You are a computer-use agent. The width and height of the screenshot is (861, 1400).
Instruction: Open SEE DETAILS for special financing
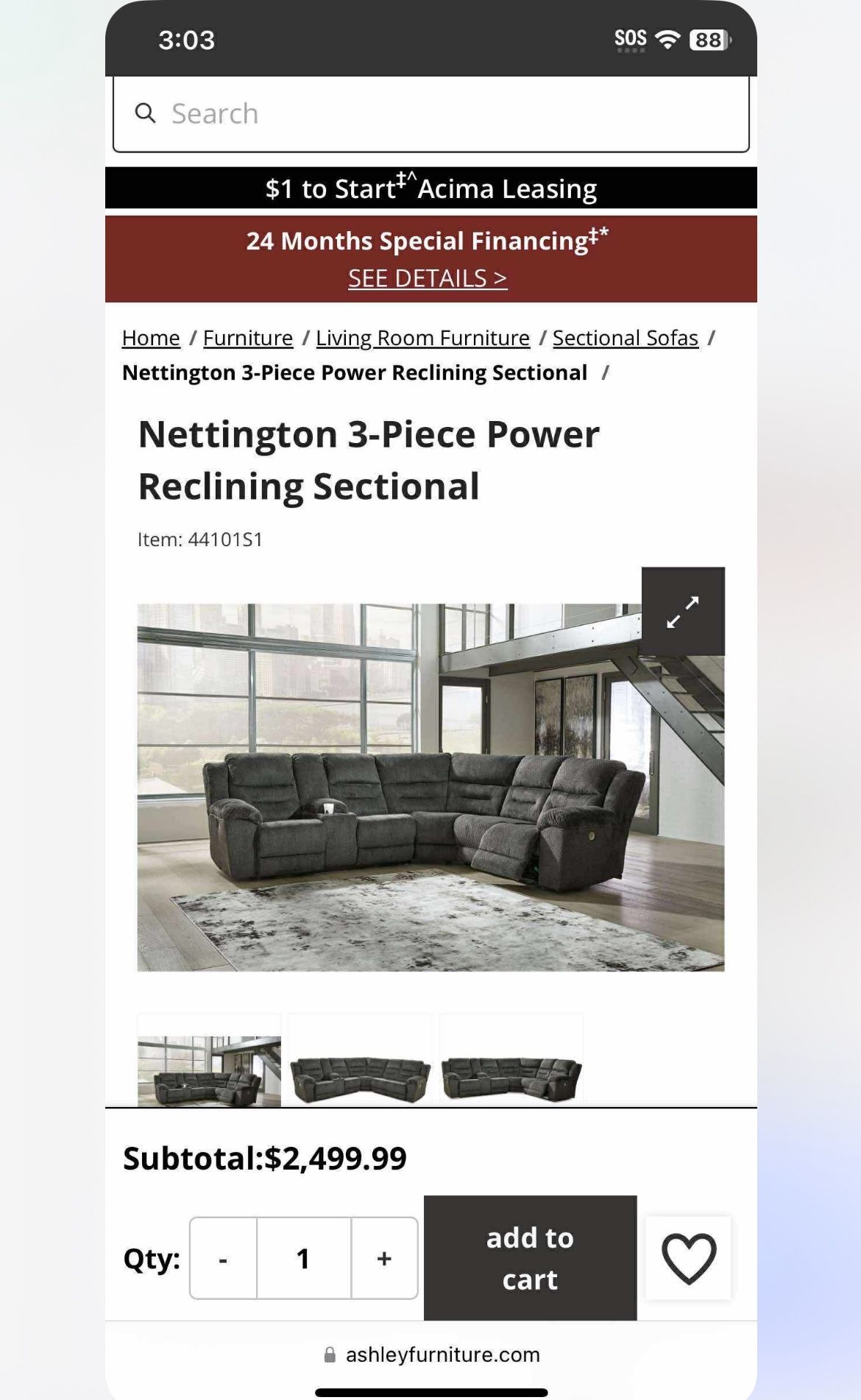pyautogui.click(x=428, y=278)
